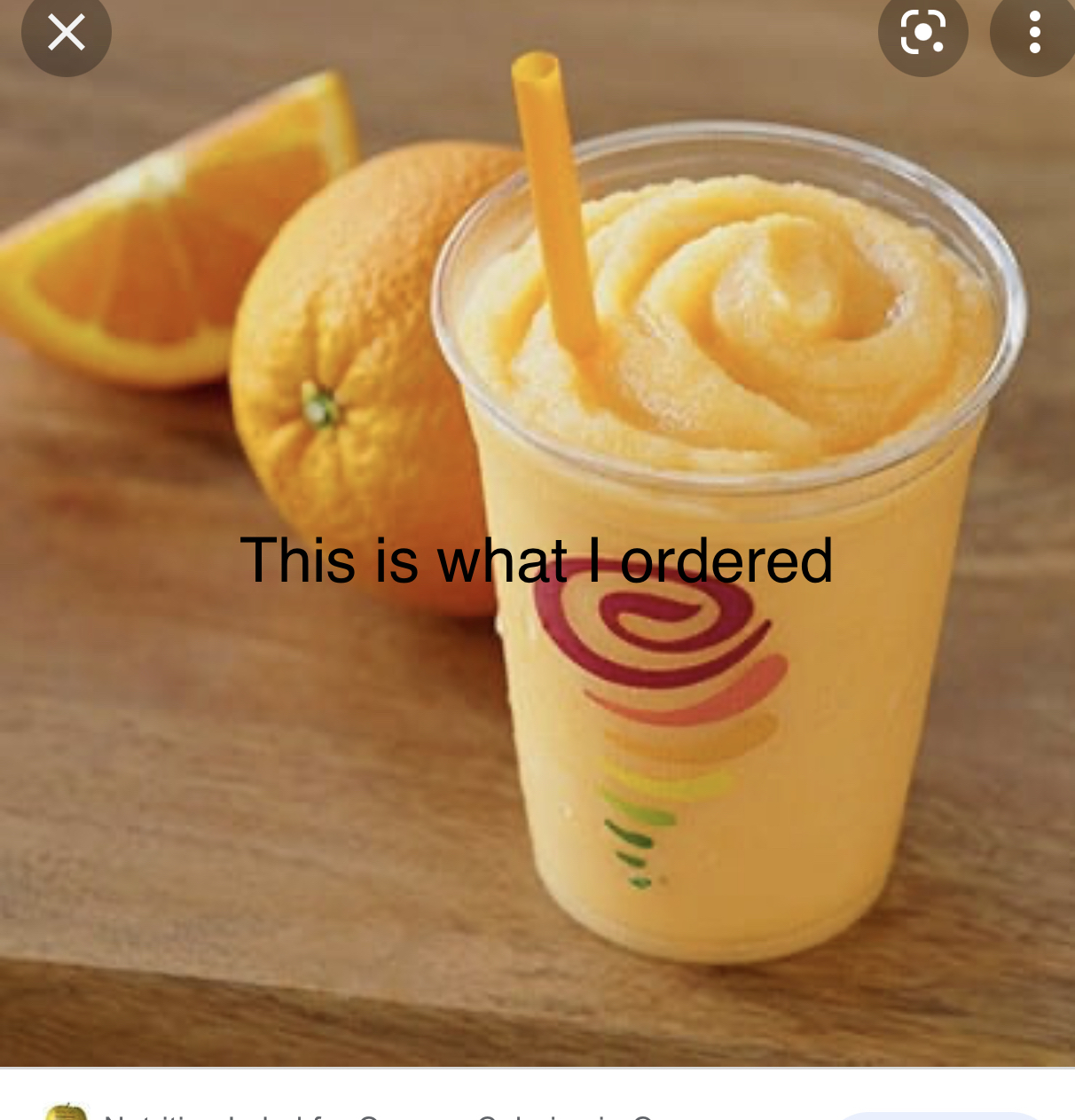1075x1120 pixels.
Task: Close the image viewer
Action: 67,33
